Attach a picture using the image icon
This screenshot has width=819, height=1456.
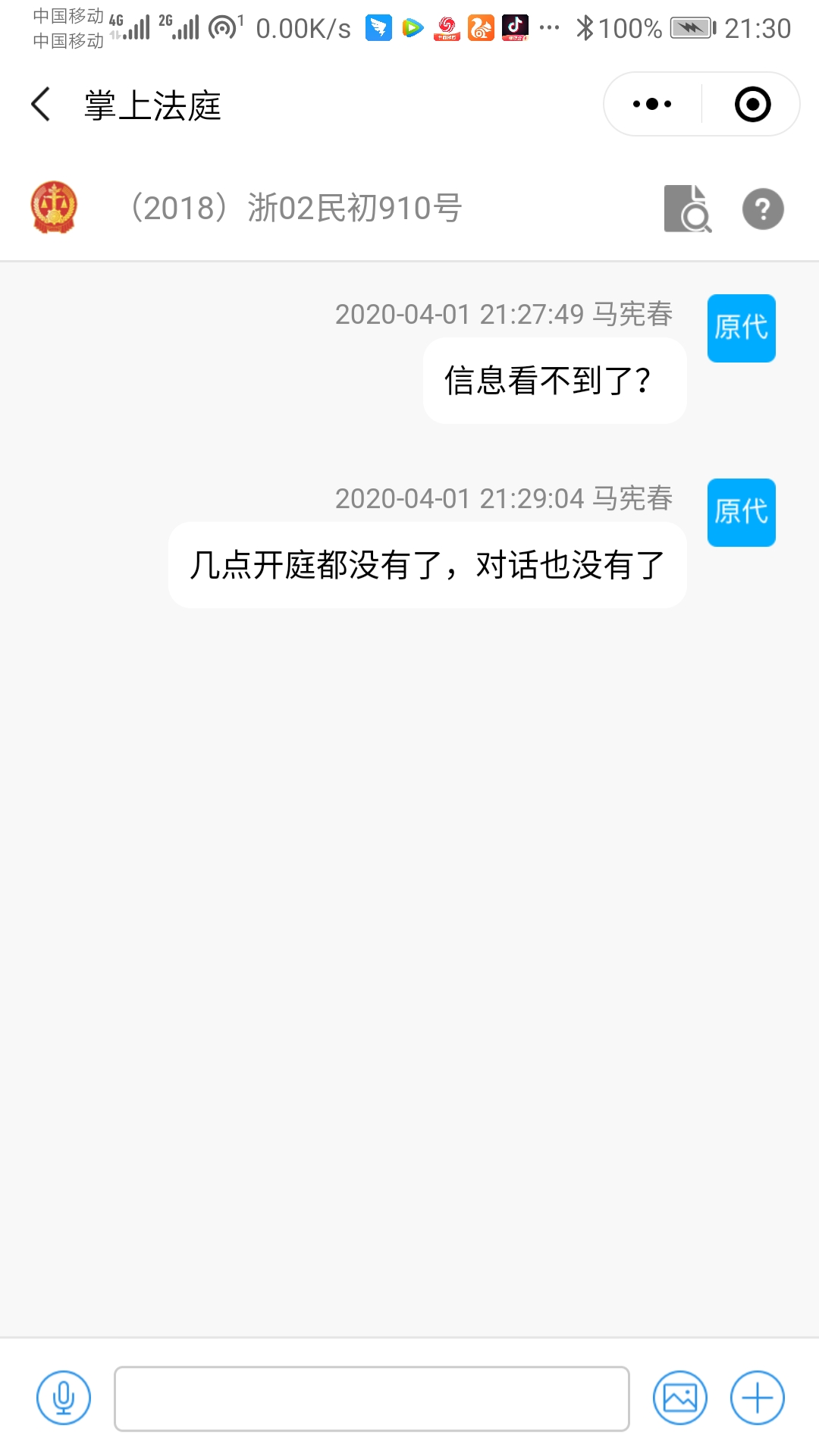point(680,1398)
